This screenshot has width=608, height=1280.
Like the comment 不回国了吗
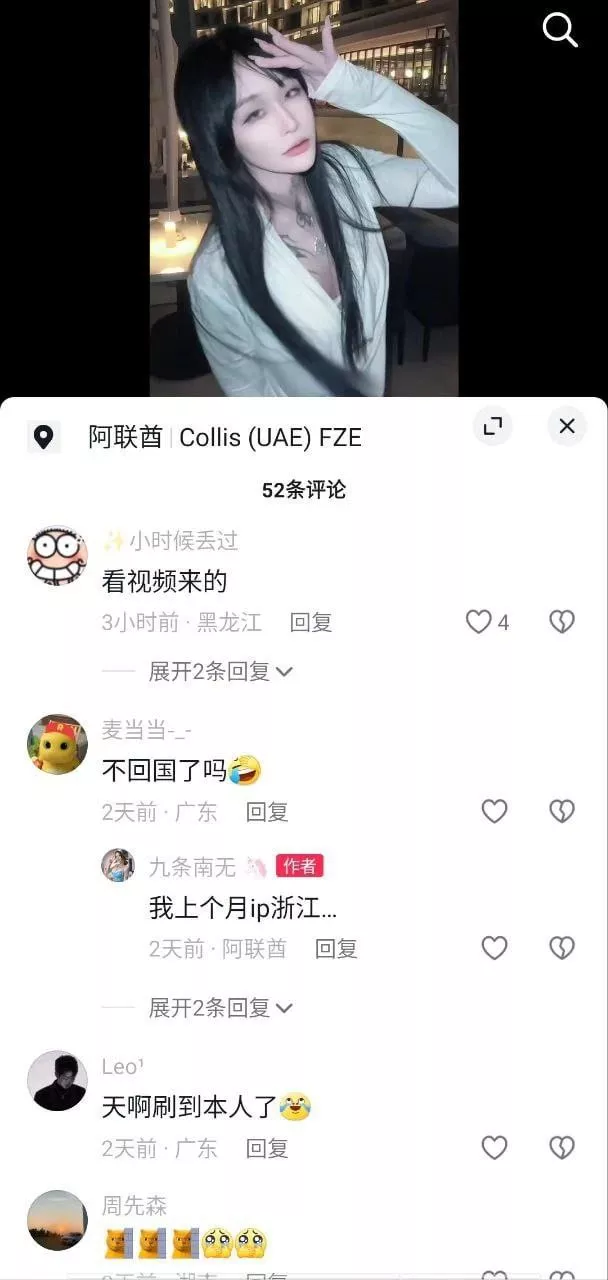pos(494,811)
